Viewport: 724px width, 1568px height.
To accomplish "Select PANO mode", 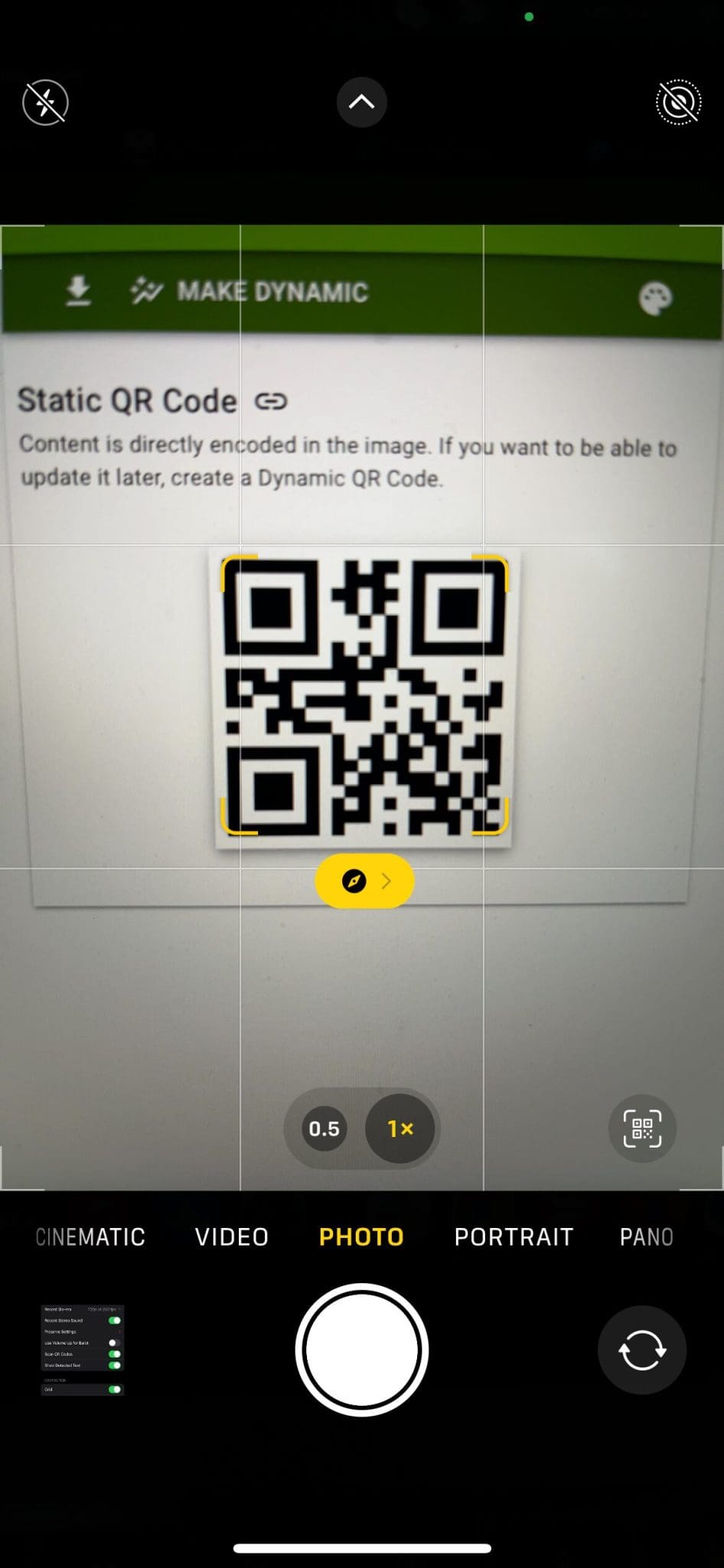I will pyautogui.click(x=645, y=1236).
